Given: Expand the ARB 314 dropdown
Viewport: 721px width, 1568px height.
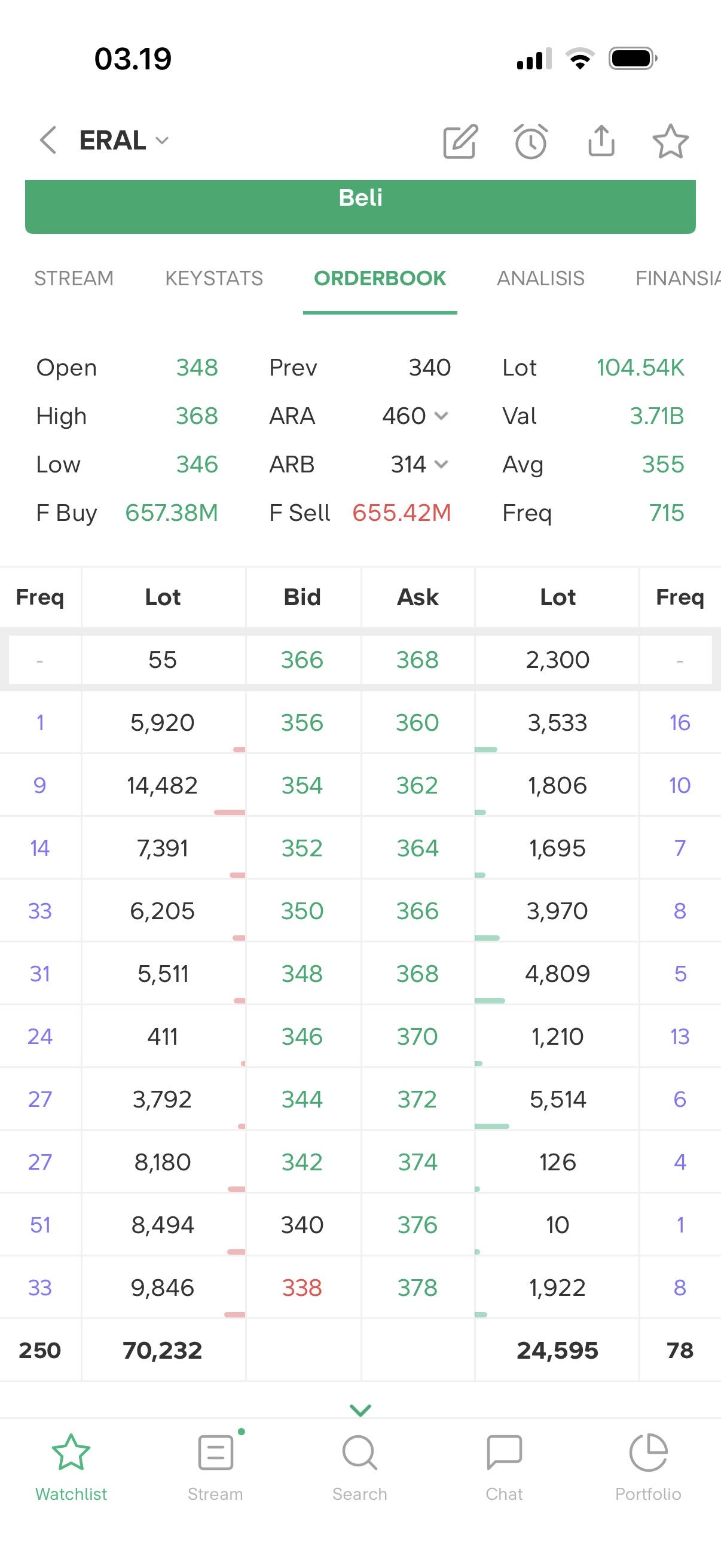Looking at the screenshot, I should click(441, 465).
